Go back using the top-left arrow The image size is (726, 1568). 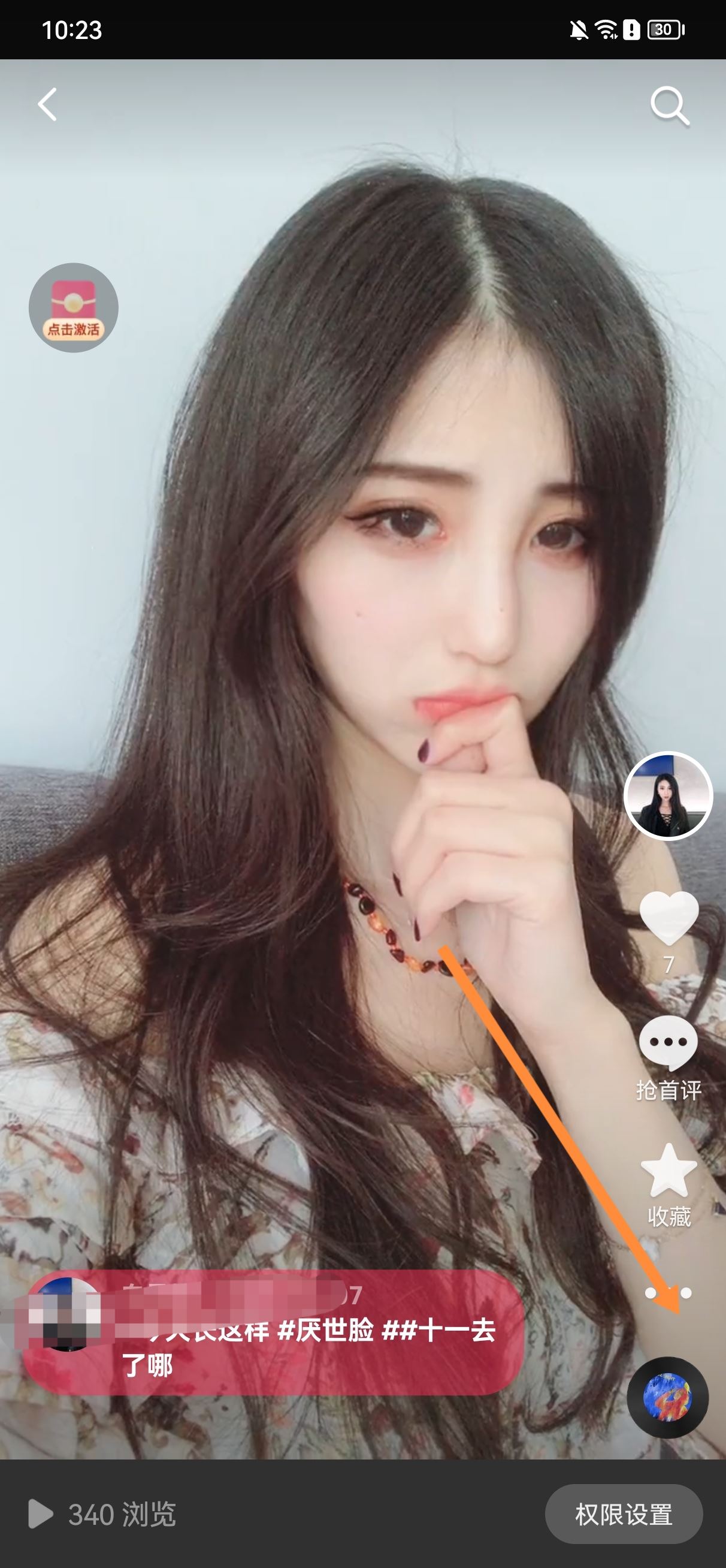click(x=47, y=104)
